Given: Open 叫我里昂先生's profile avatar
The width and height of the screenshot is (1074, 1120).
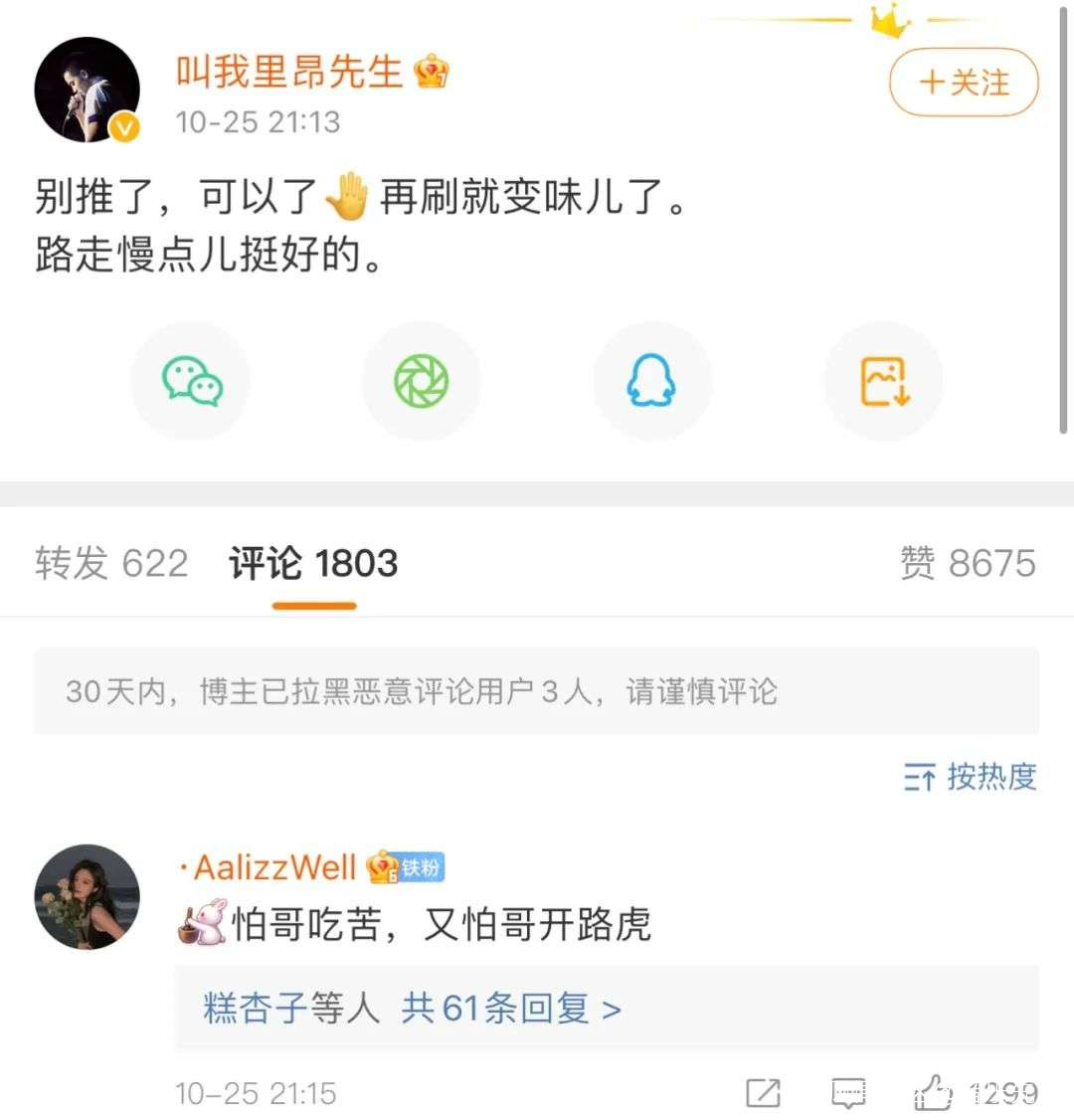Looking at the screenshot, I should pyautogui.click(x=88, y=91).
